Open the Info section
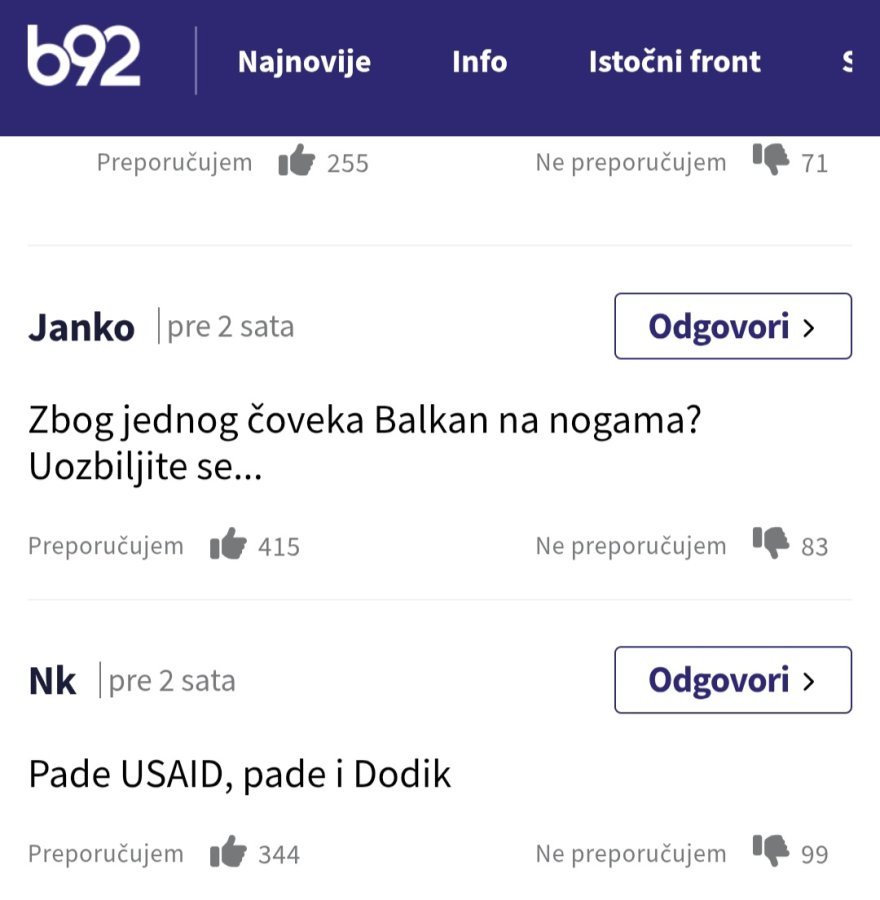The height and width of the screenshot is (900, 880). coord(479,62)
